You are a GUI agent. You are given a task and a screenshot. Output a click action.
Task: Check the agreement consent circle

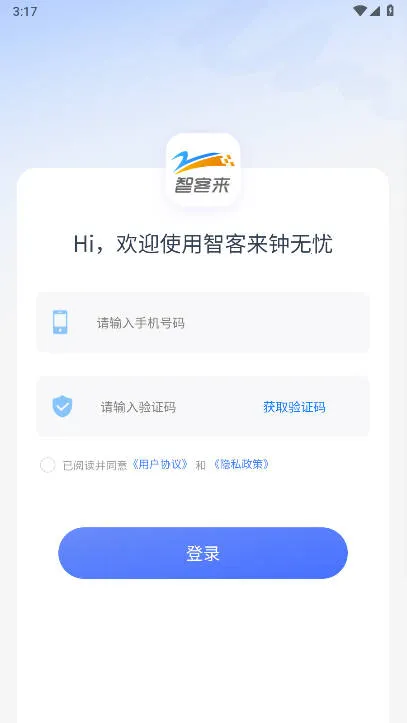point(47,465)
